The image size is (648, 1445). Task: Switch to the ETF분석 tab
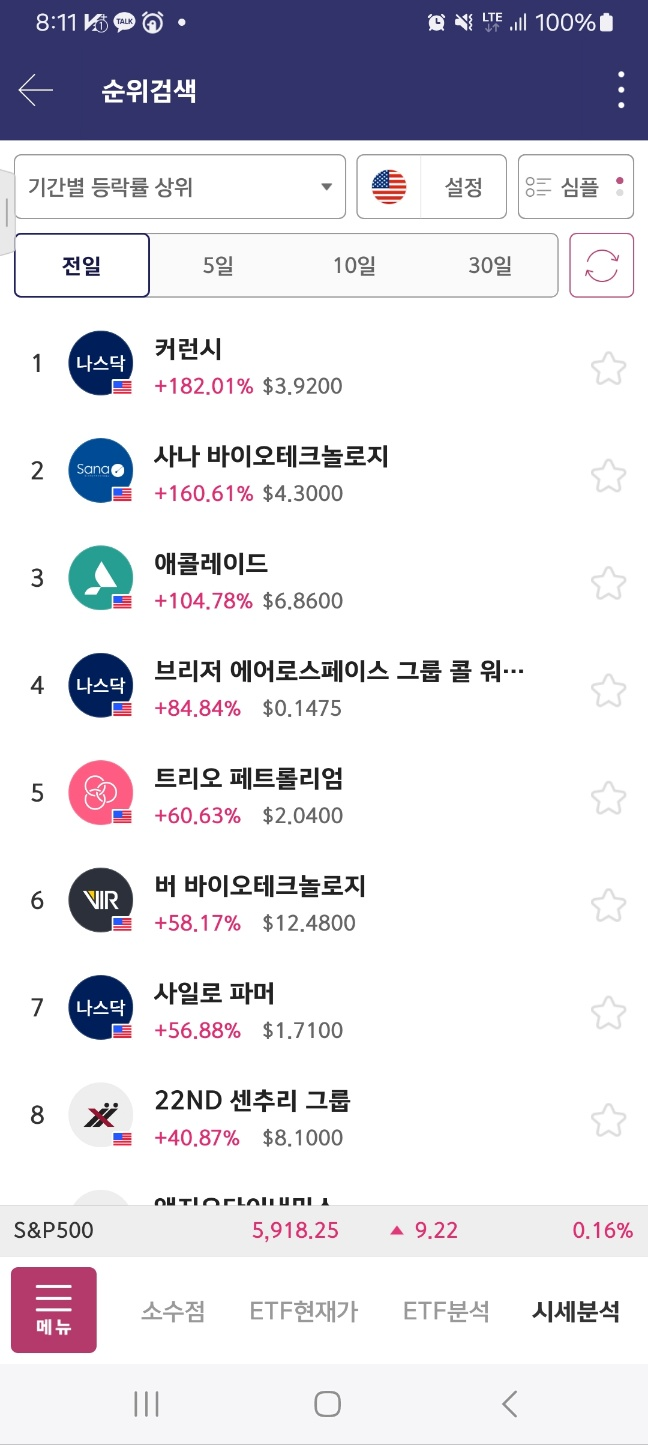click(446, 1311)
